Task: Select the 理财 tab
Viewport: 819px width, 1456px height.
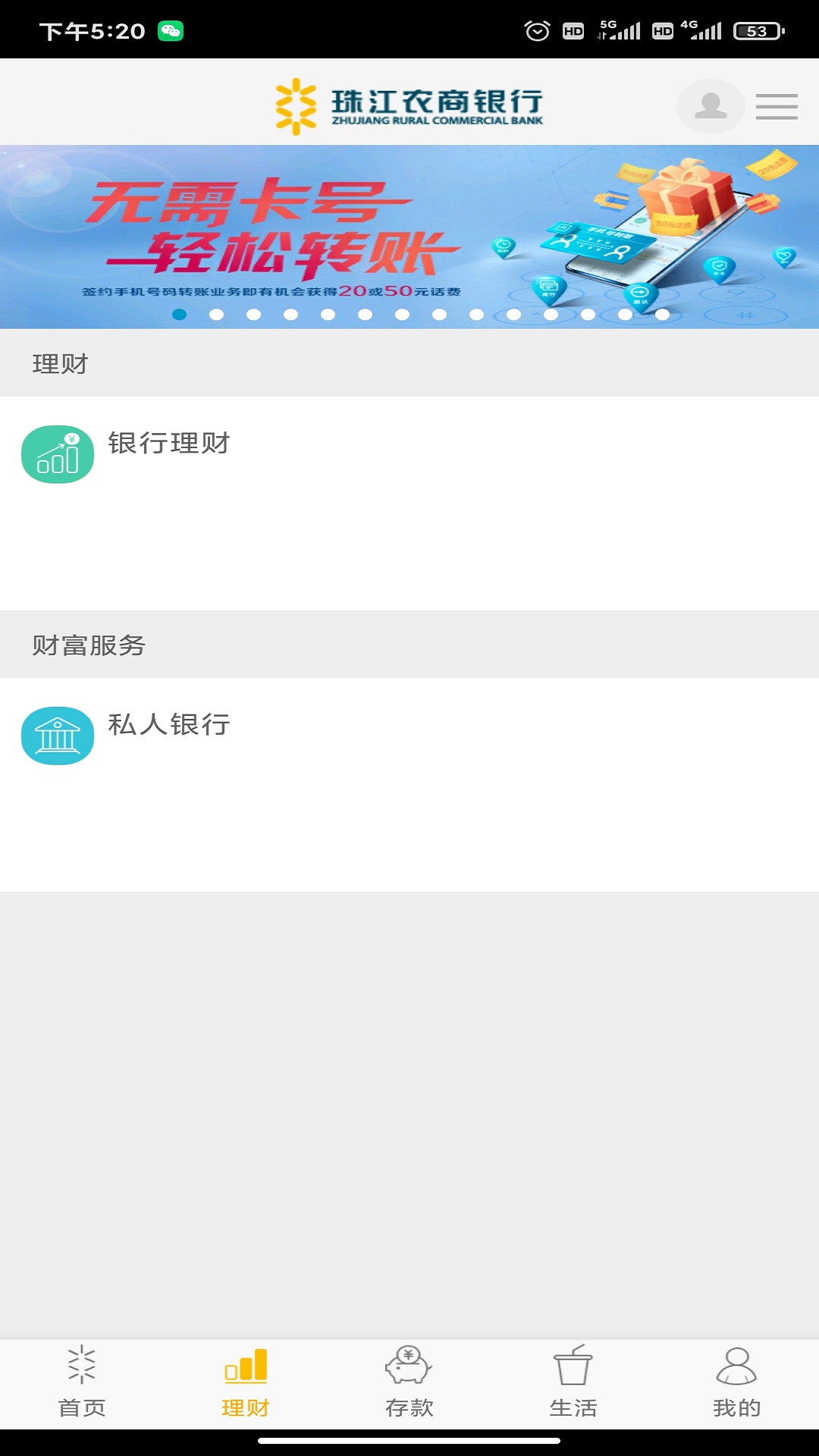Action: point(246,1382)
